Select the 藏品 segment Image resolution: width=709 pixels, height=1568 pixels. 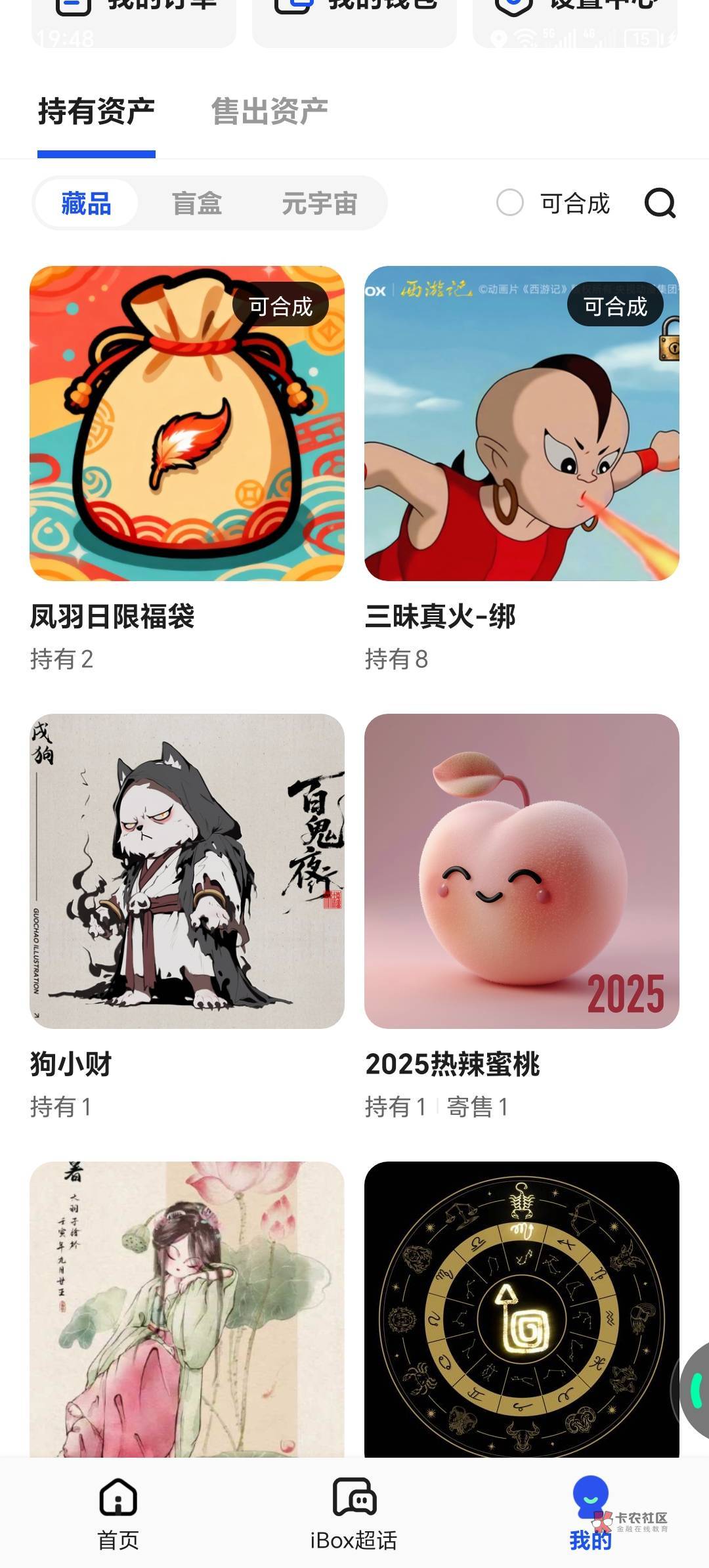coord(87,204)
